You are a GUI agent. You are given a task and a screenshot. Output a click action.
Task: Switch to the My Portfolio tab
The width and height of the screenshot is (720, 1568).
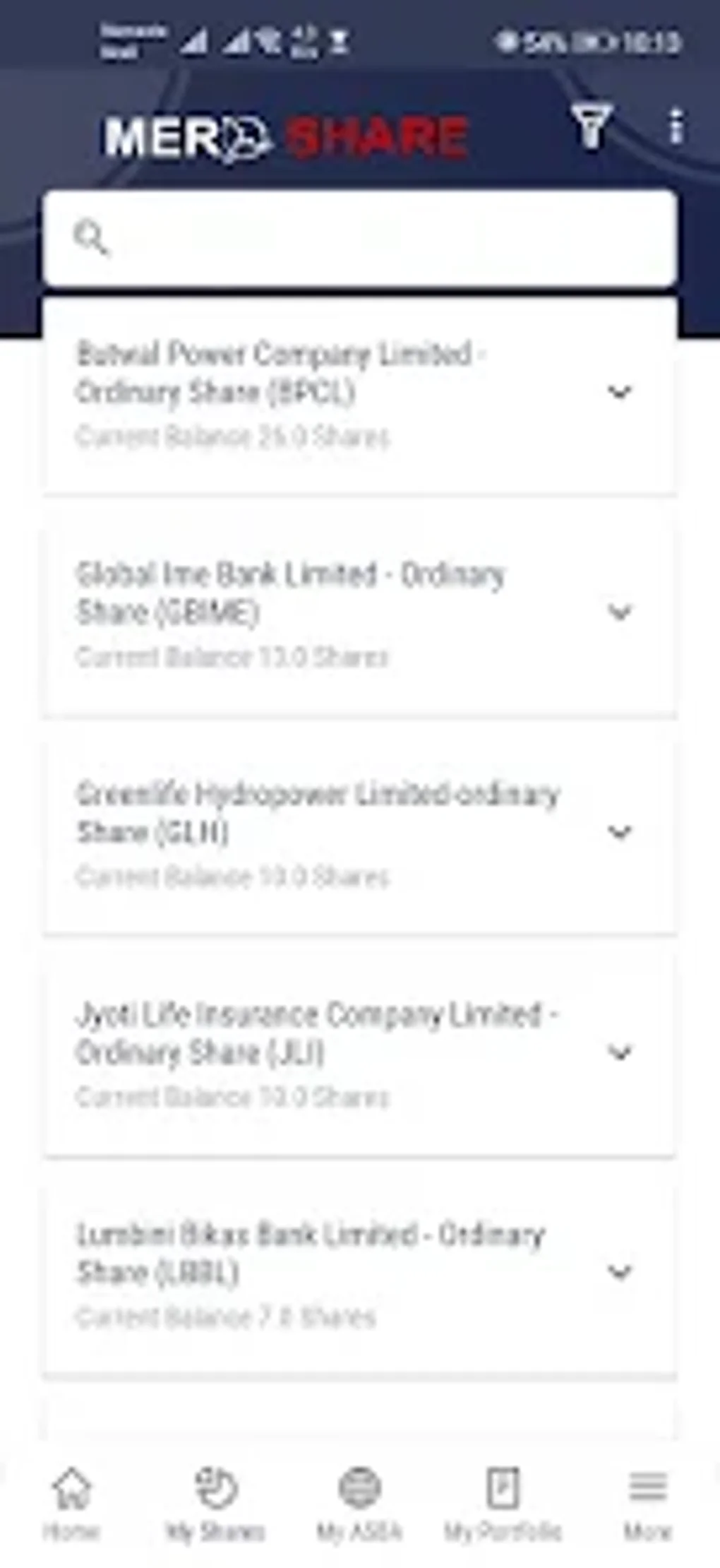(503, 1485)
